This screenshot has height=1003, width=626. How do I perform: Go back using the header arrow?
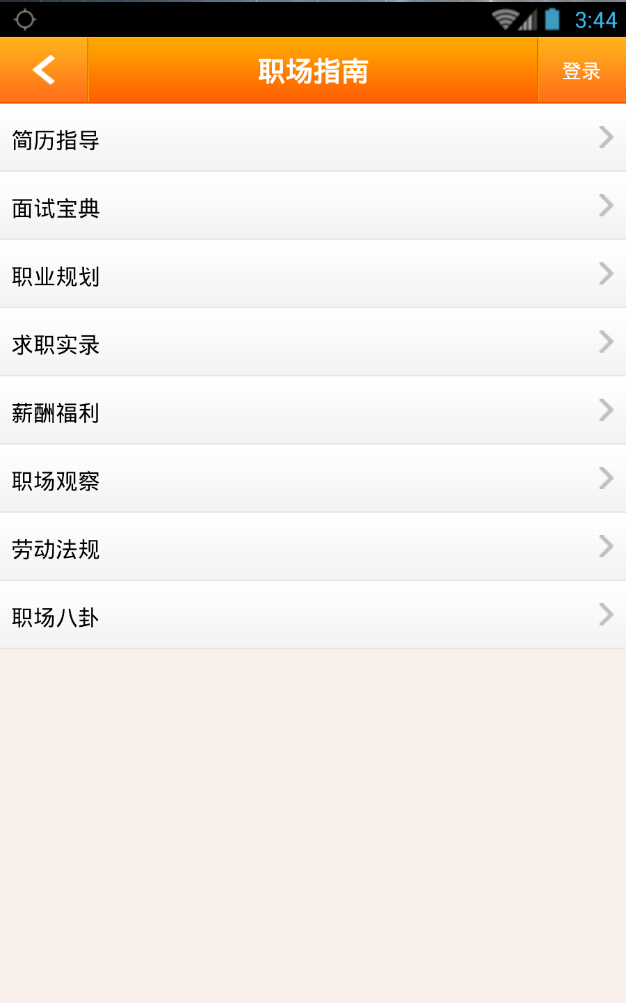tap(44, 70)
